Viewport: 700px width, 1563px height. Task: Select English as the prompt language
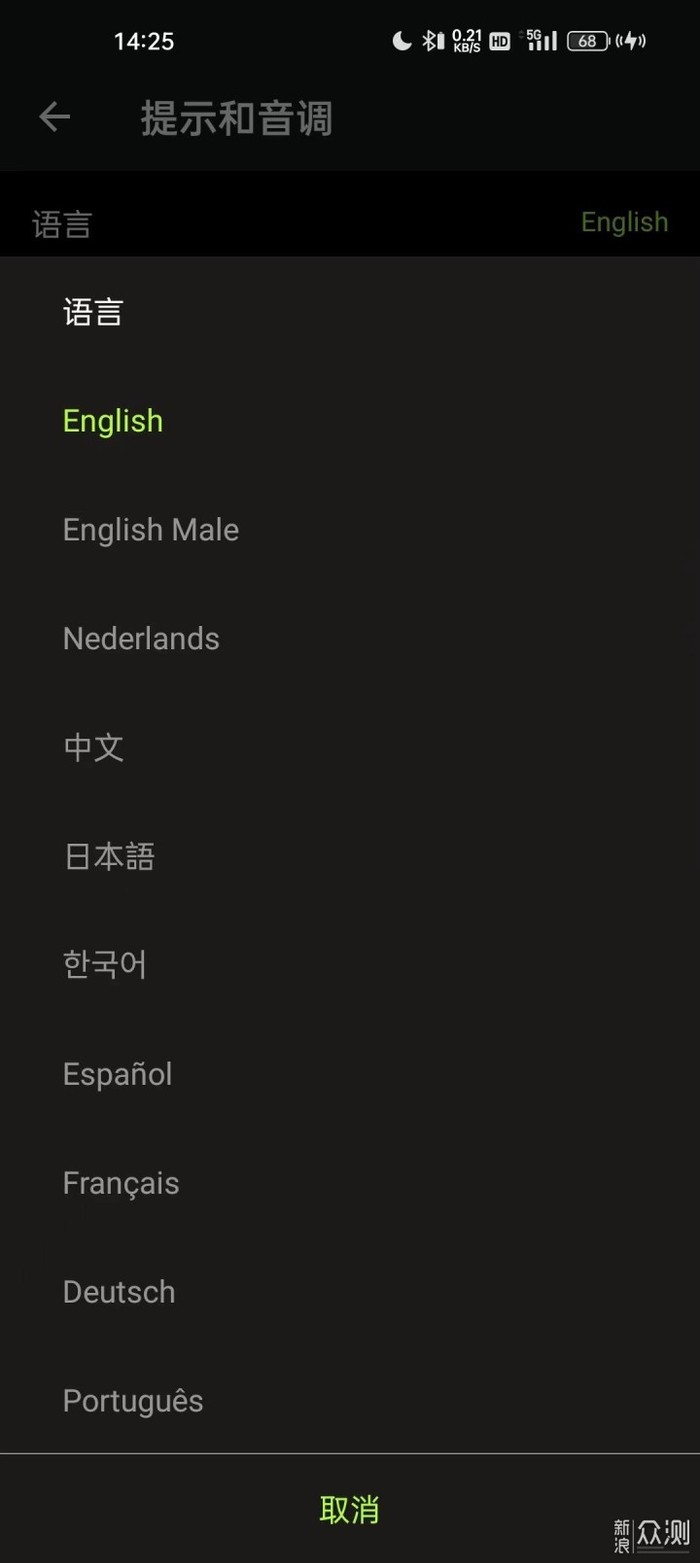(113, 421)
